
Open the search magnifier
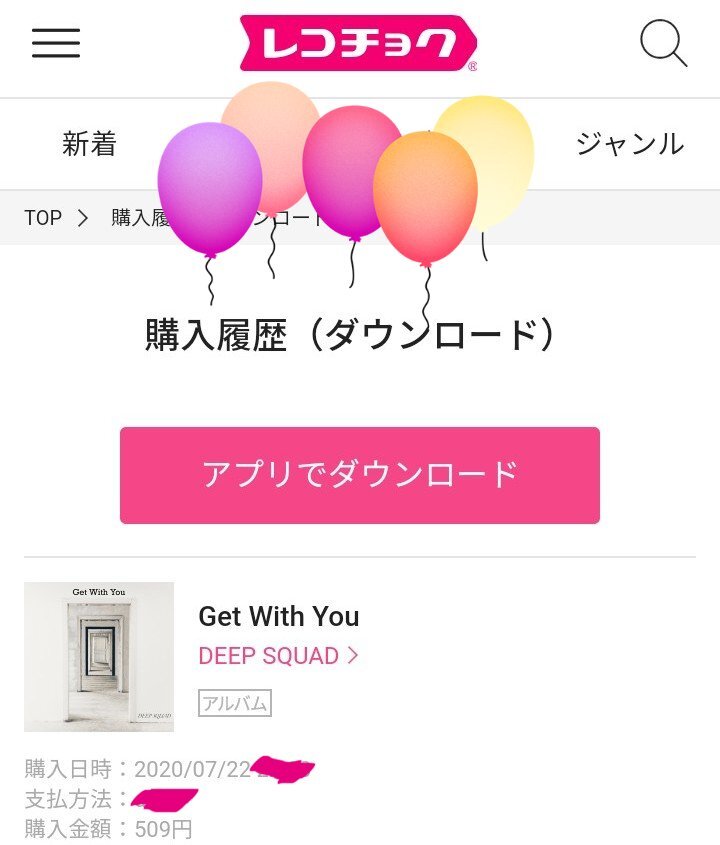[x=663, y=43]
